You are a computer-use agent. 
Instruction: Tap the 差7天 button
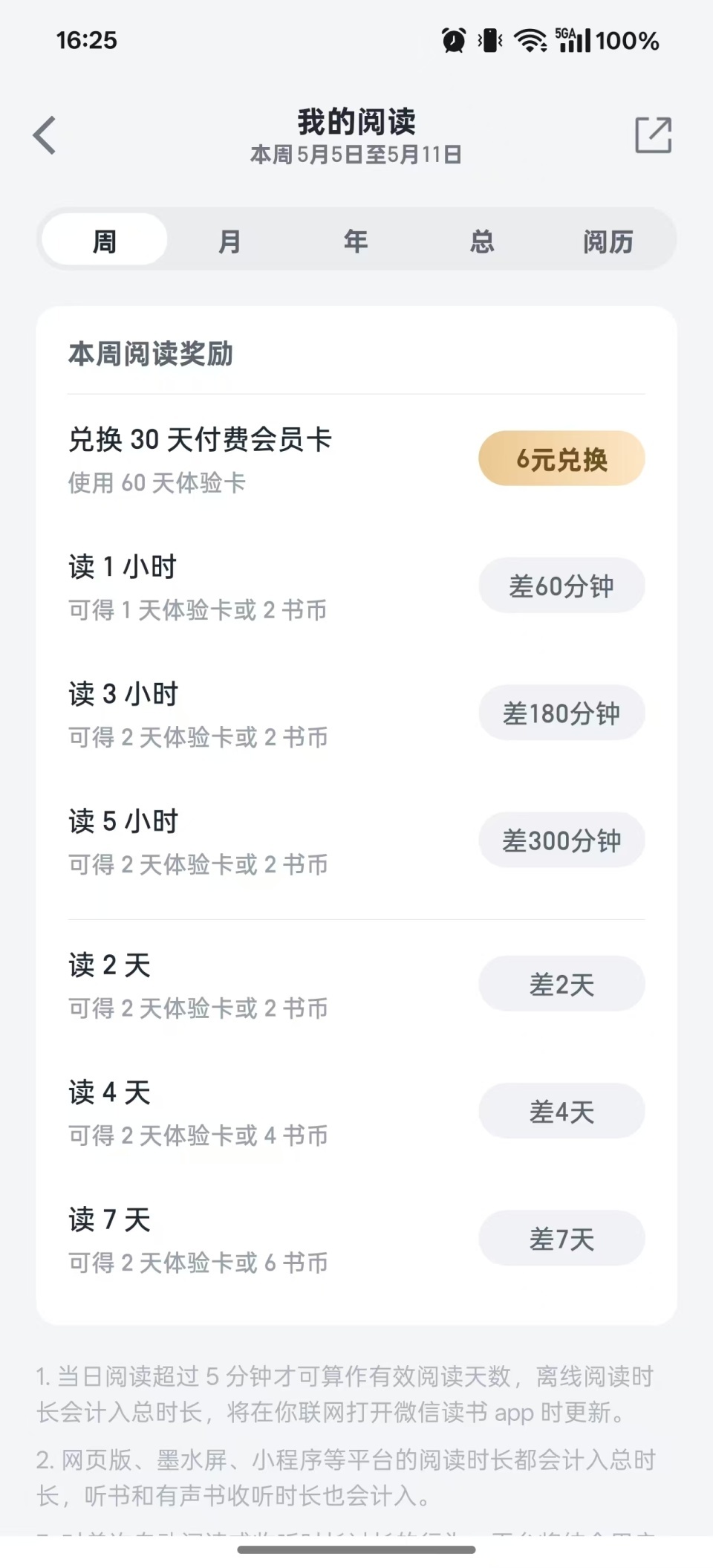[561, 1238]
